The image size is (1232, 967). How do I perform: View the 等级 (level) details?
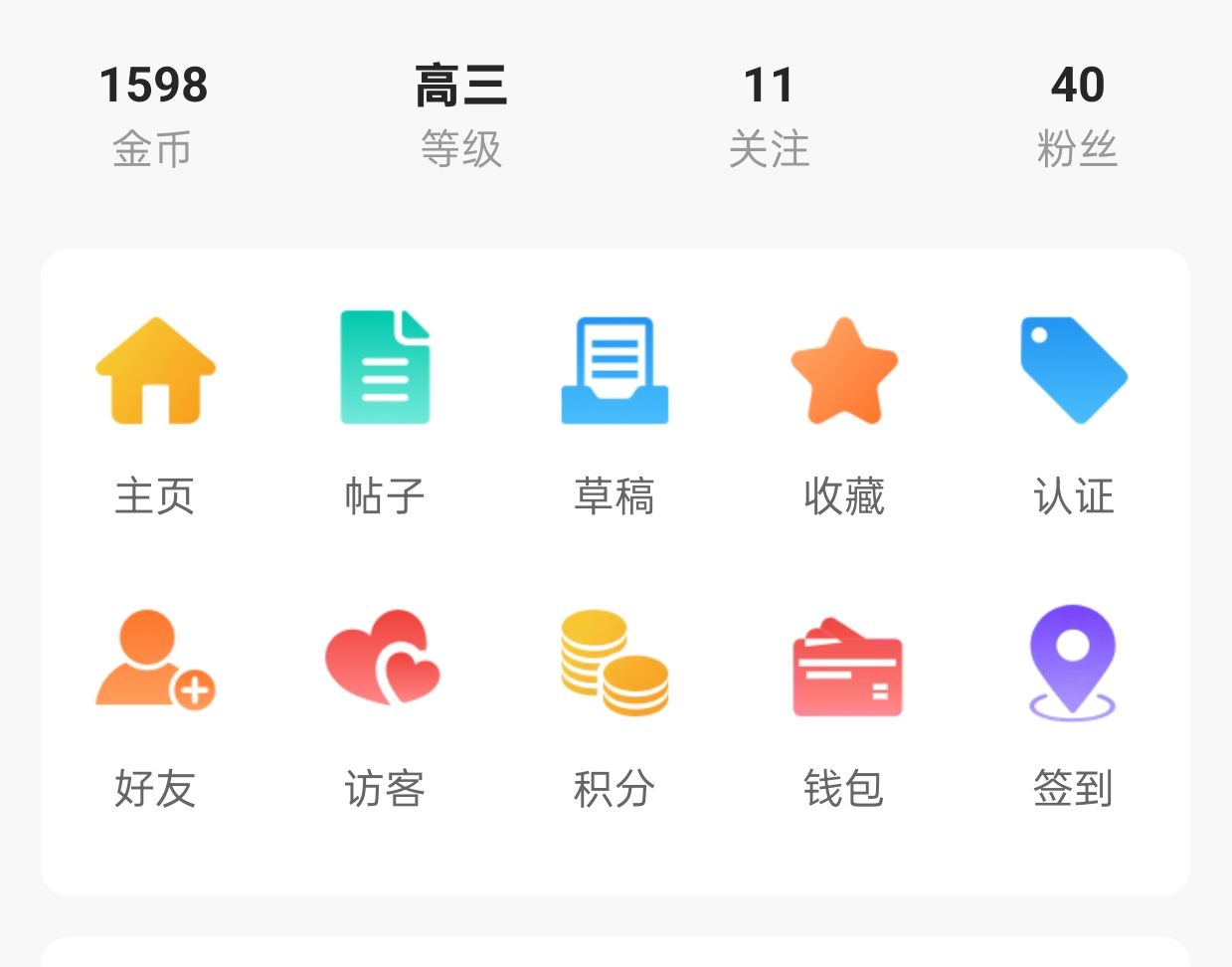pyautogui.click(x=460, y=114)
